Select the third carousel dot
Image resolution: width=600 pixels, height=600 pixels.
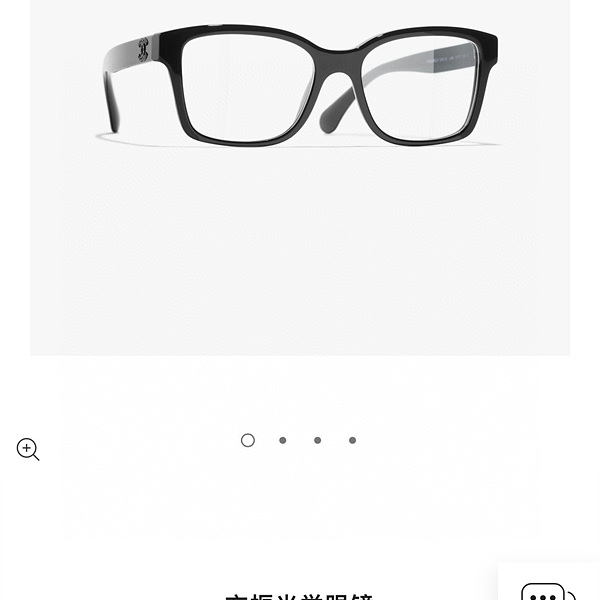pos(318,440)
